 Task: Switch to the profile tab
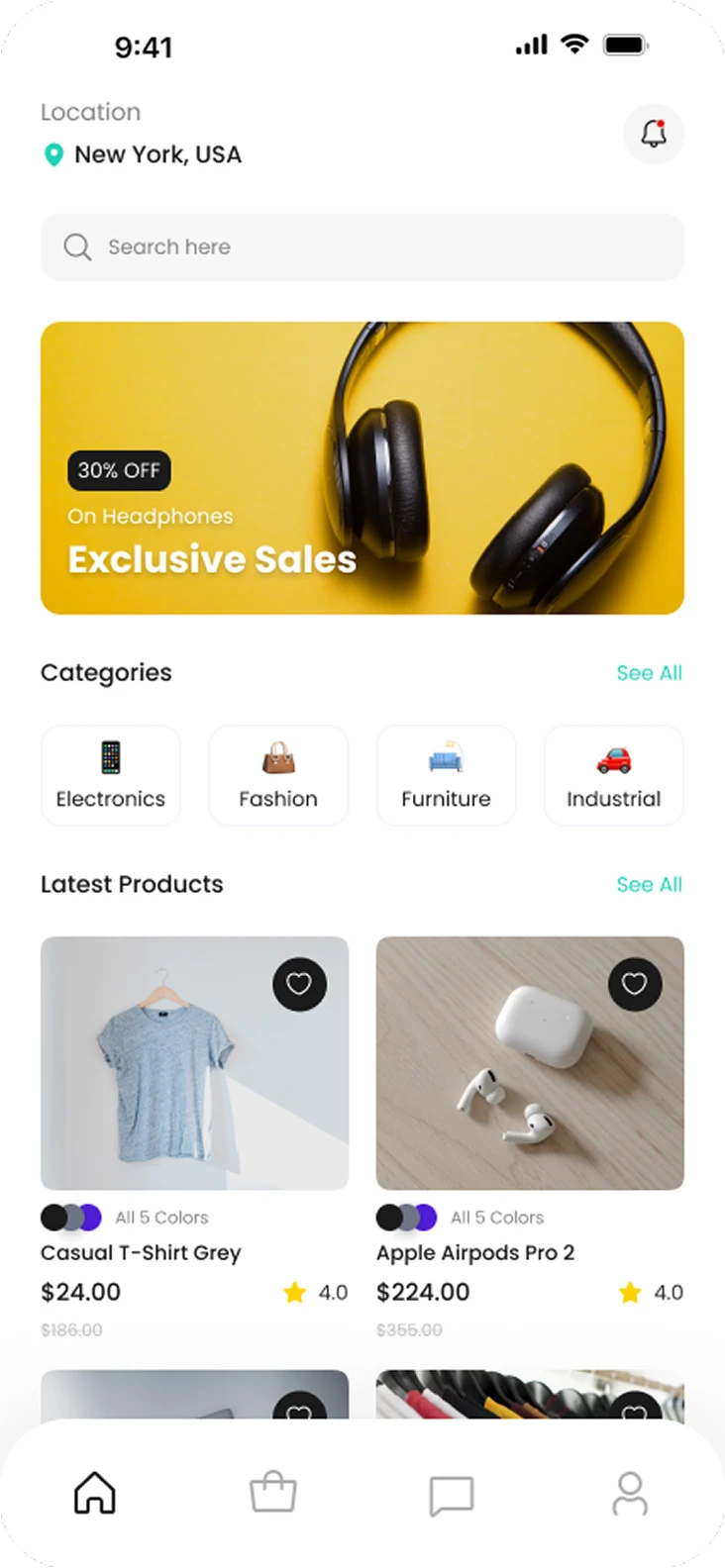pyautogui.click(x=630, y=1493)
